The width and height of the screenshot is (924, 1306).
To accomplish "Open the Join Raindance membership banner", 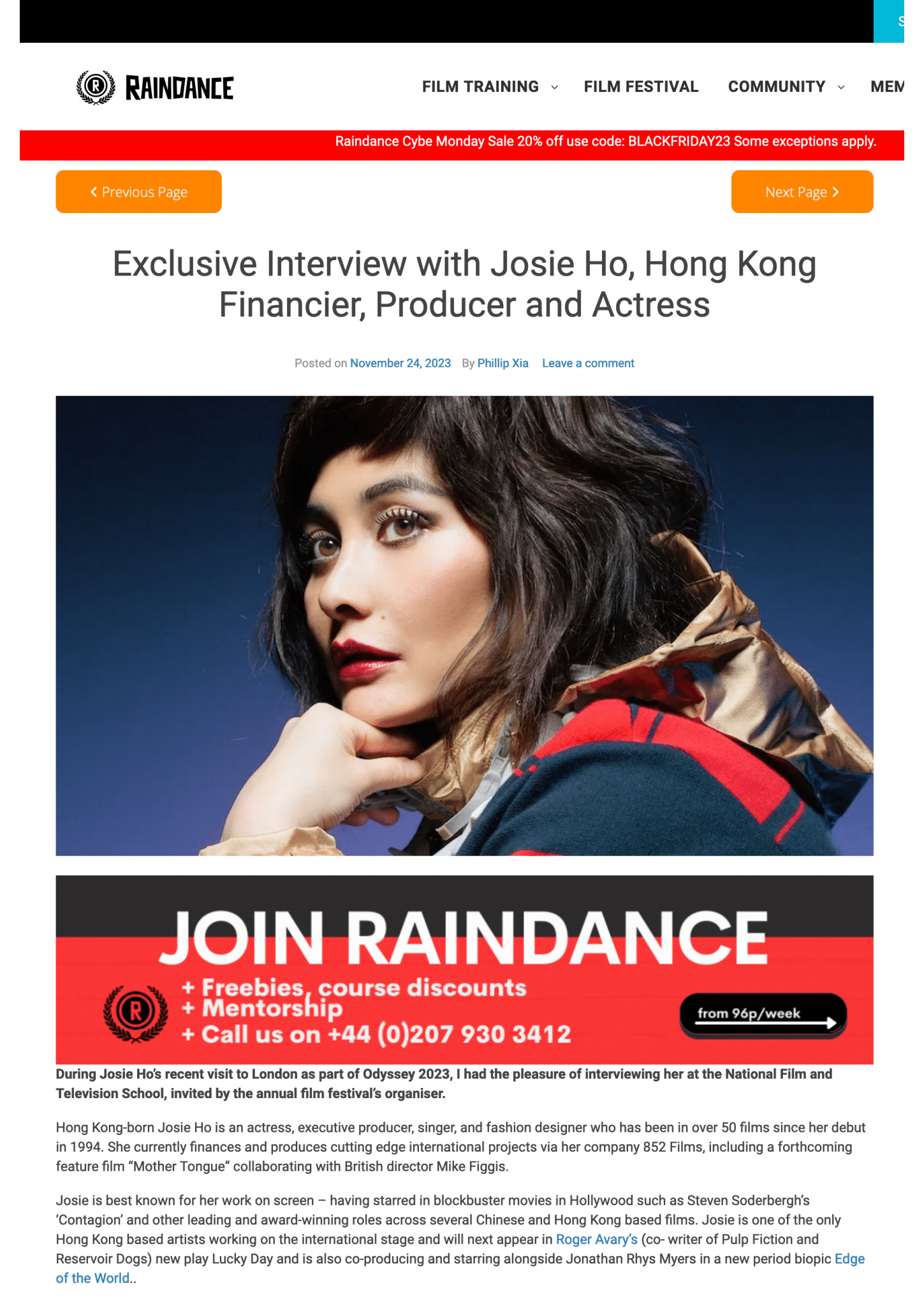I will (464, 969).
